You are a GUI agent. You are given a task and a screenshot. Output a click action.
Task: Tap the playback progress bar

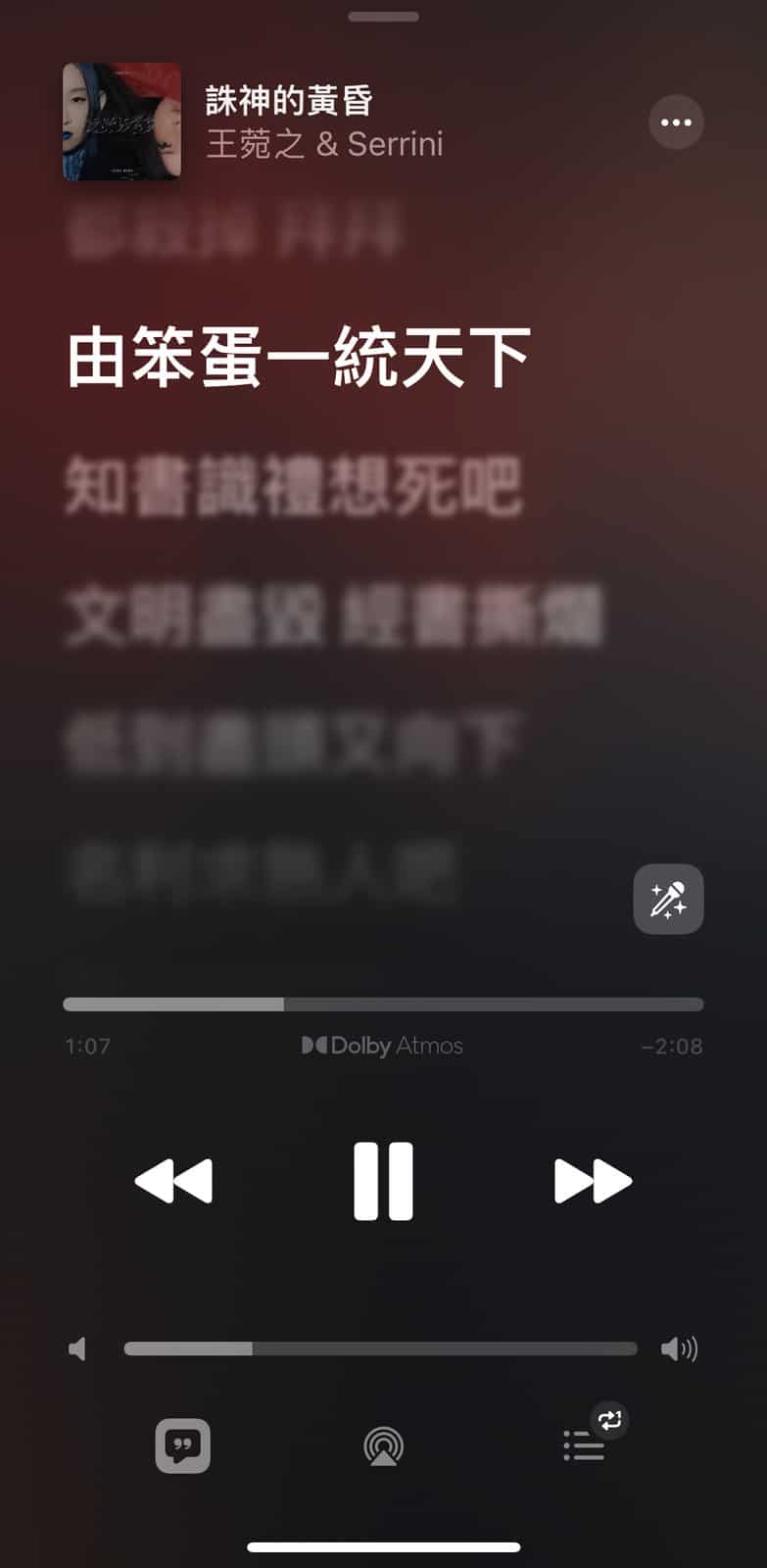383,1004
